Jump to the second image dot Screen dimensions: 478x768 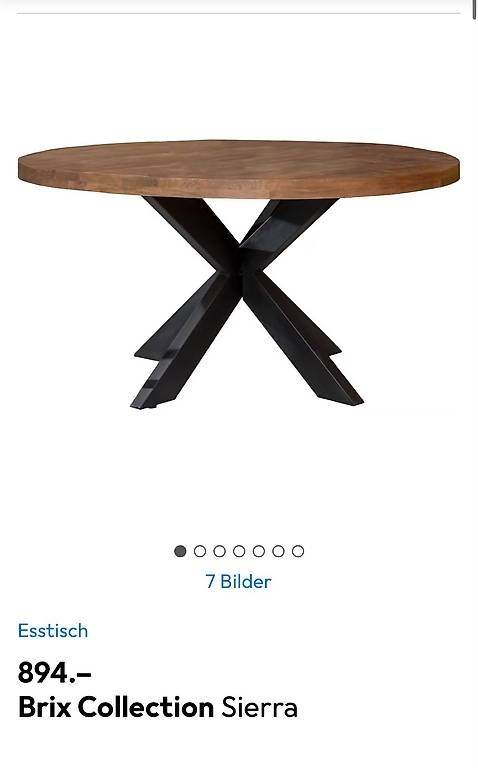pyautogui.click(x=200, y=551)
